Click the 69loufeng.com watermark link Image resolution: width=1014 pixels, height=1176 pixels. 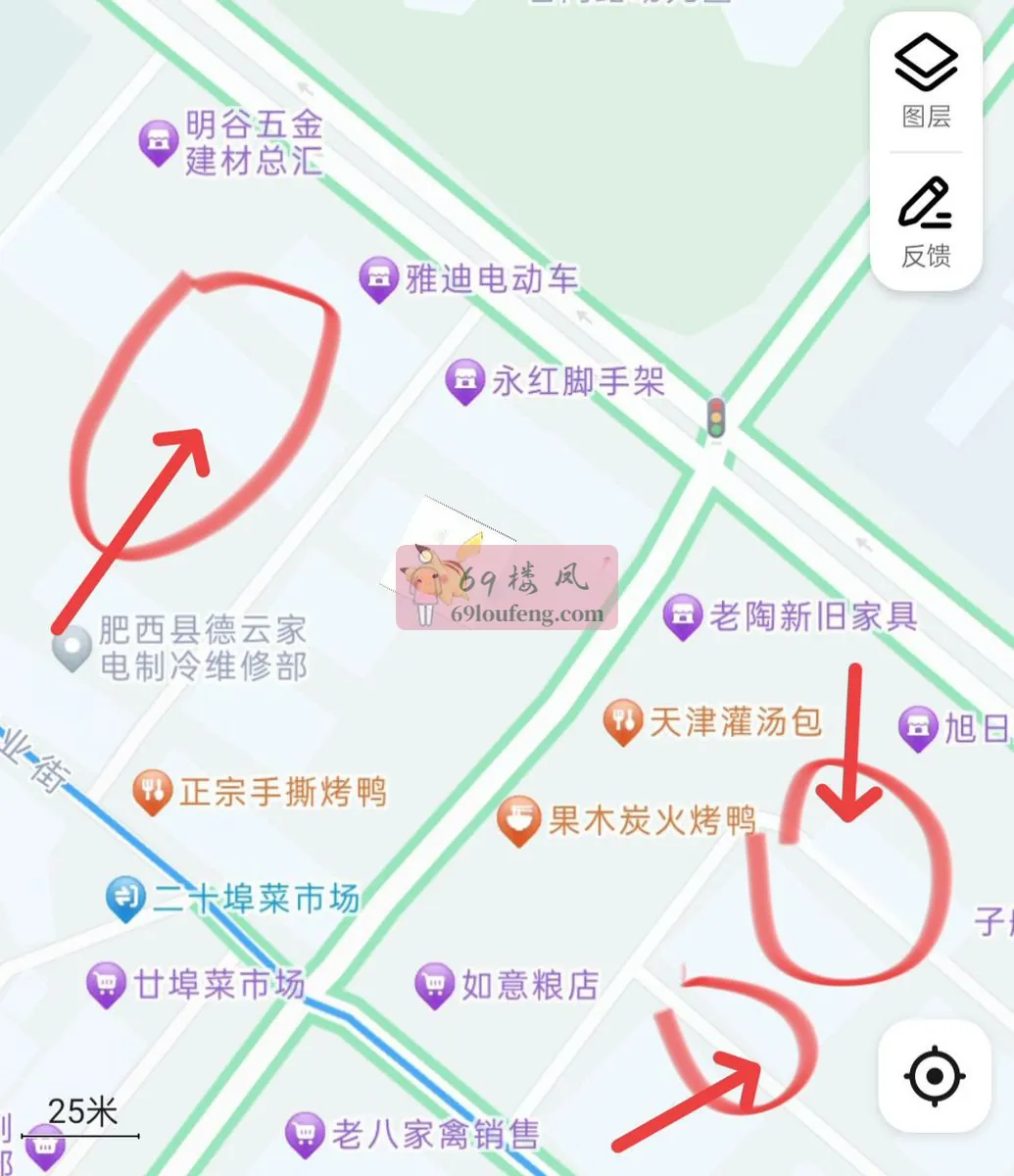pyautogui.click(x=525, y=615)
